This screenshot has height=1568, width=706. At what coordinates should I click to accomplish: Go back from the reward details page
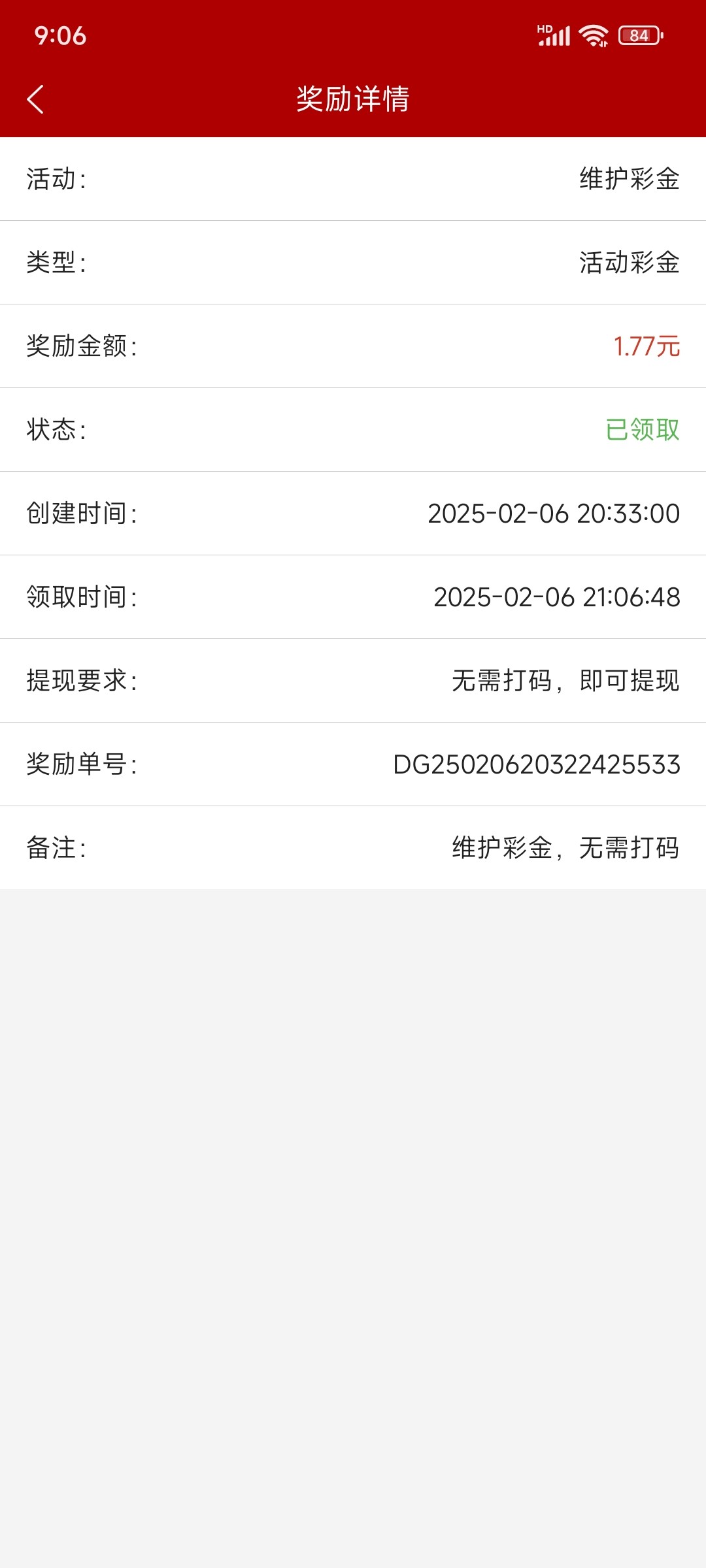(35, 99)
